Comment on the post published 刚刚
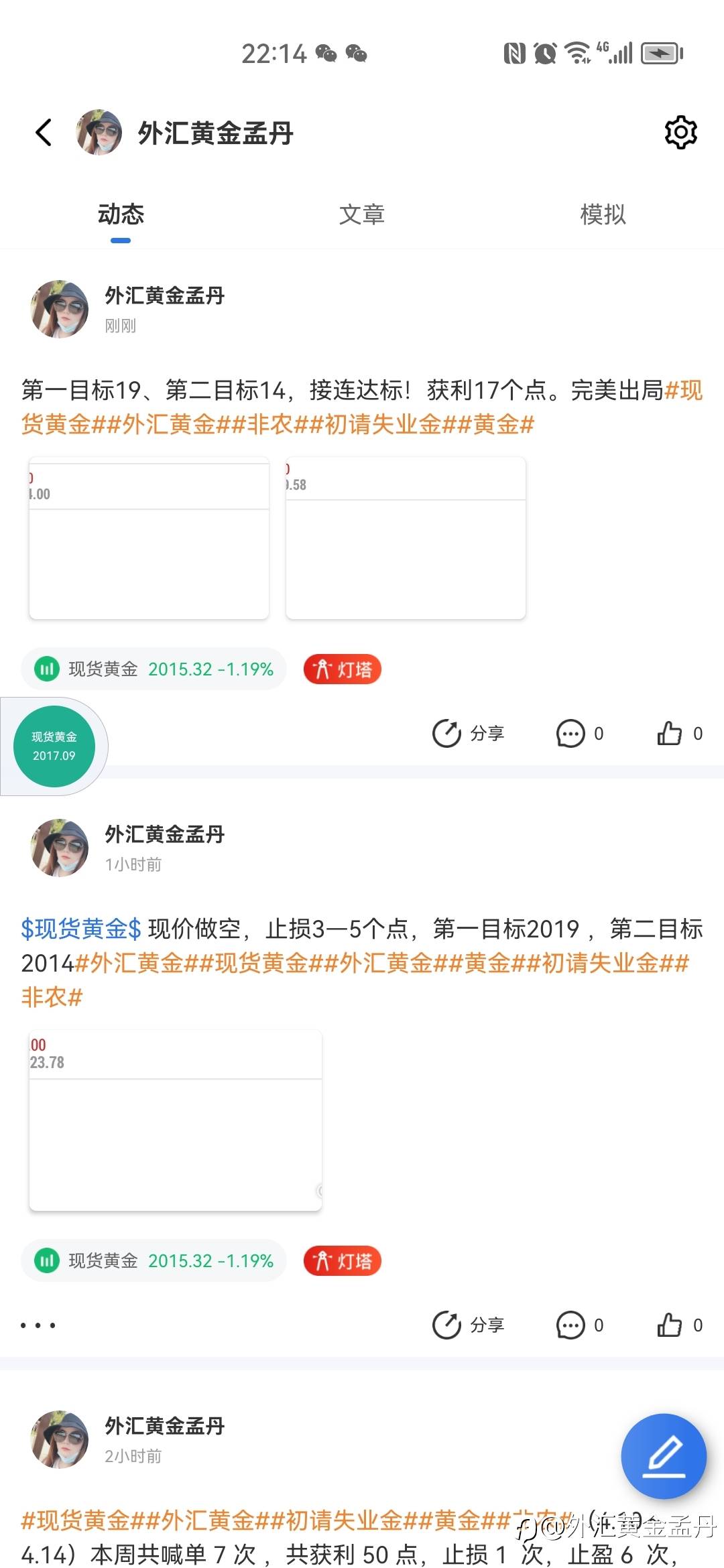Viewport: 724px width, 1568px height. [579, 733]
